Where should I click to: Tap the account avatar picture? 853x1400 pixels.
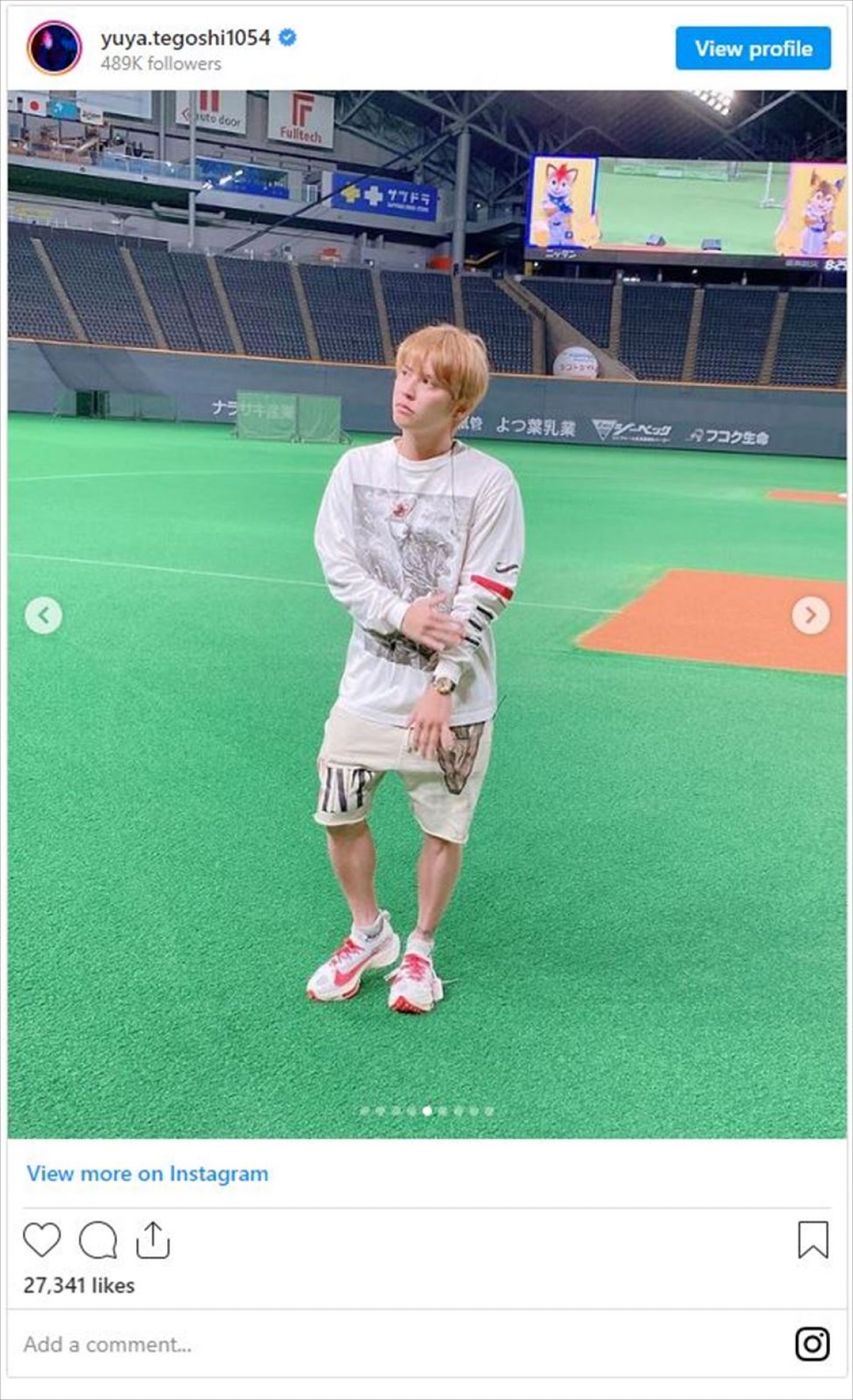(x=54, y=48)
